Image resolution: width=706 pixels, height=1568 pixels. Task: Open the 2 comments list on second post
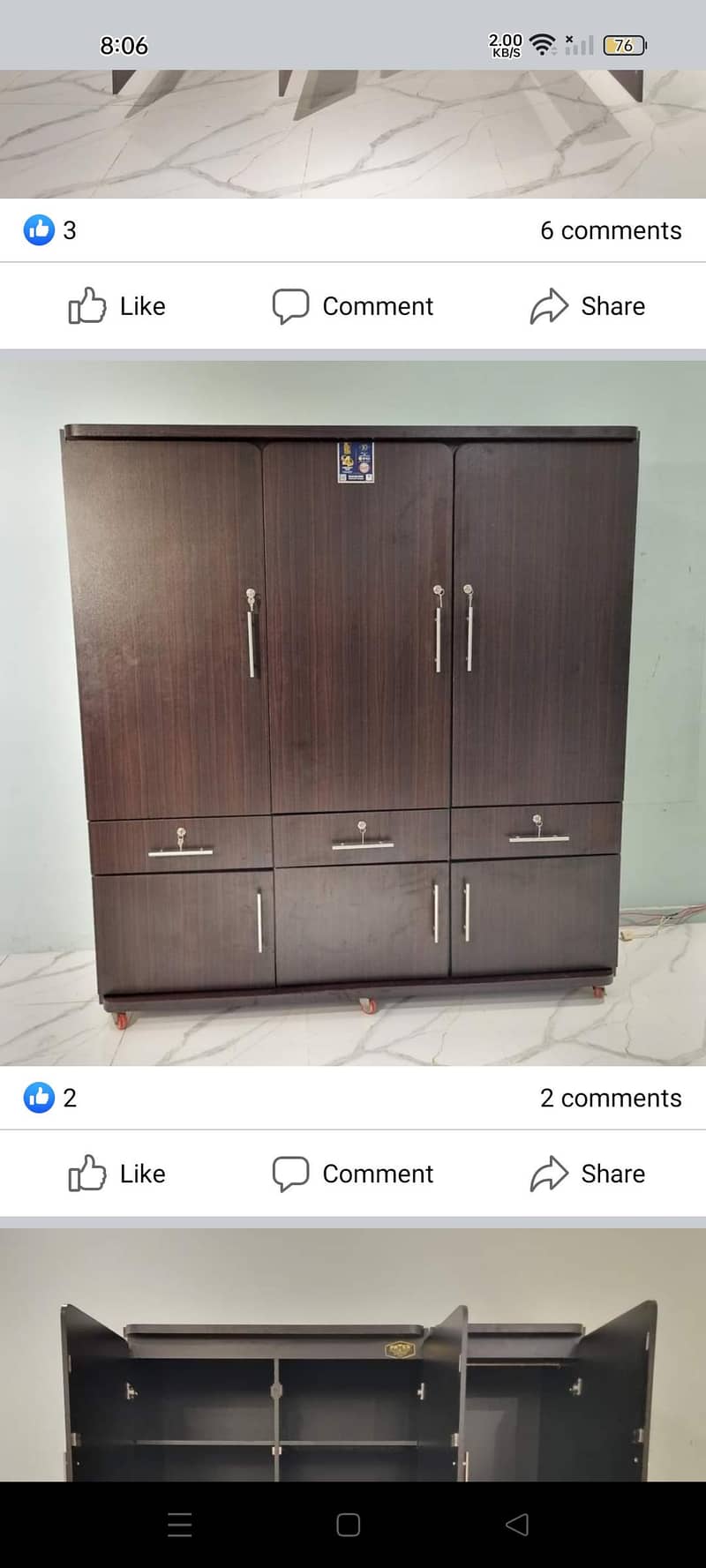611,1098
